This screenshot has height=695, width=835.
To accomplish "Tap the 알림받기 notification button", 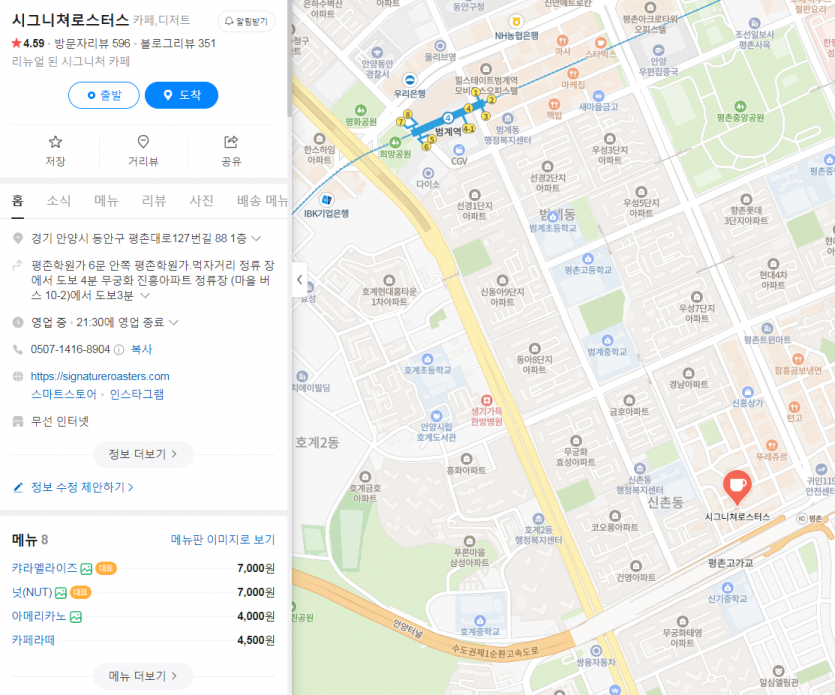I will pyautogui.click(x=246, y=20).
